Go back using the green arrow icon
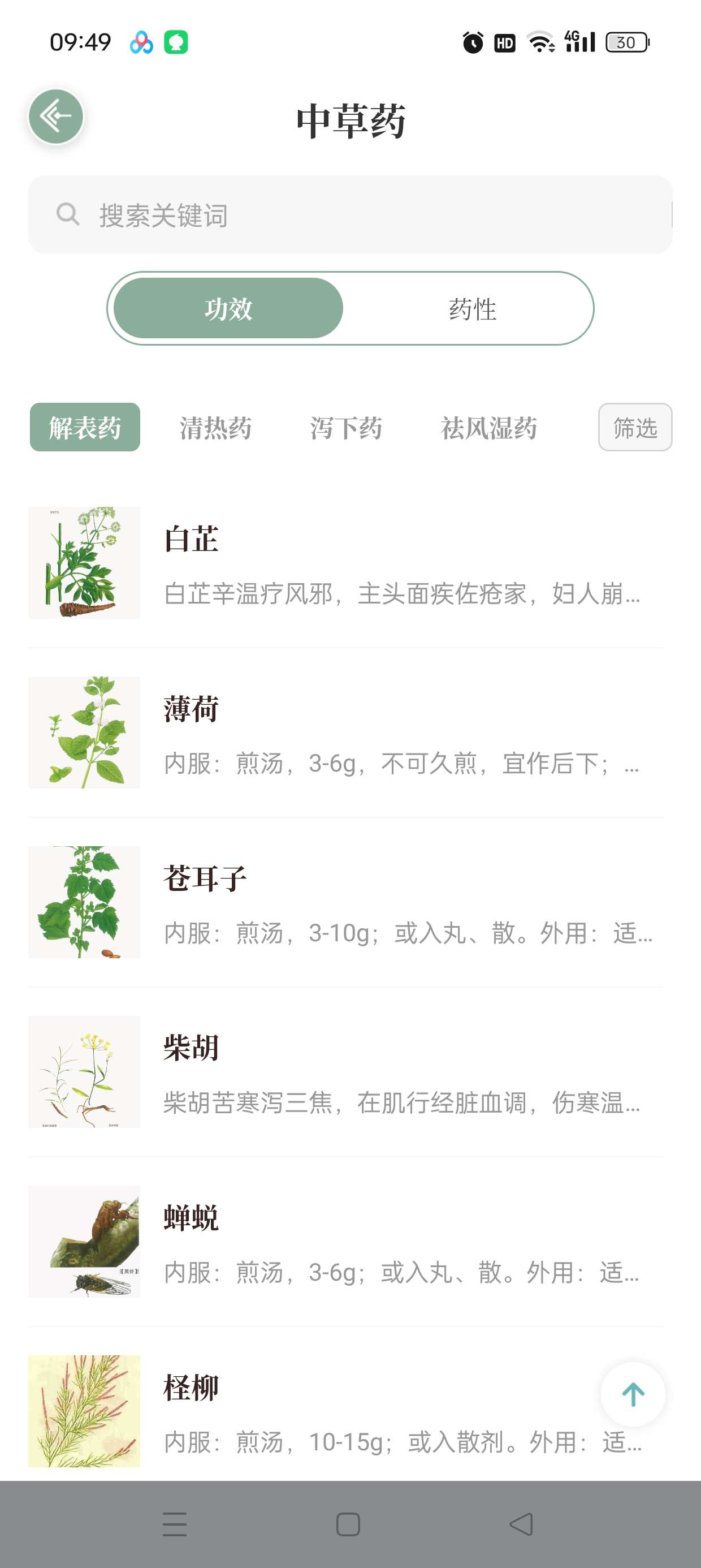 (x=56, y=117)
